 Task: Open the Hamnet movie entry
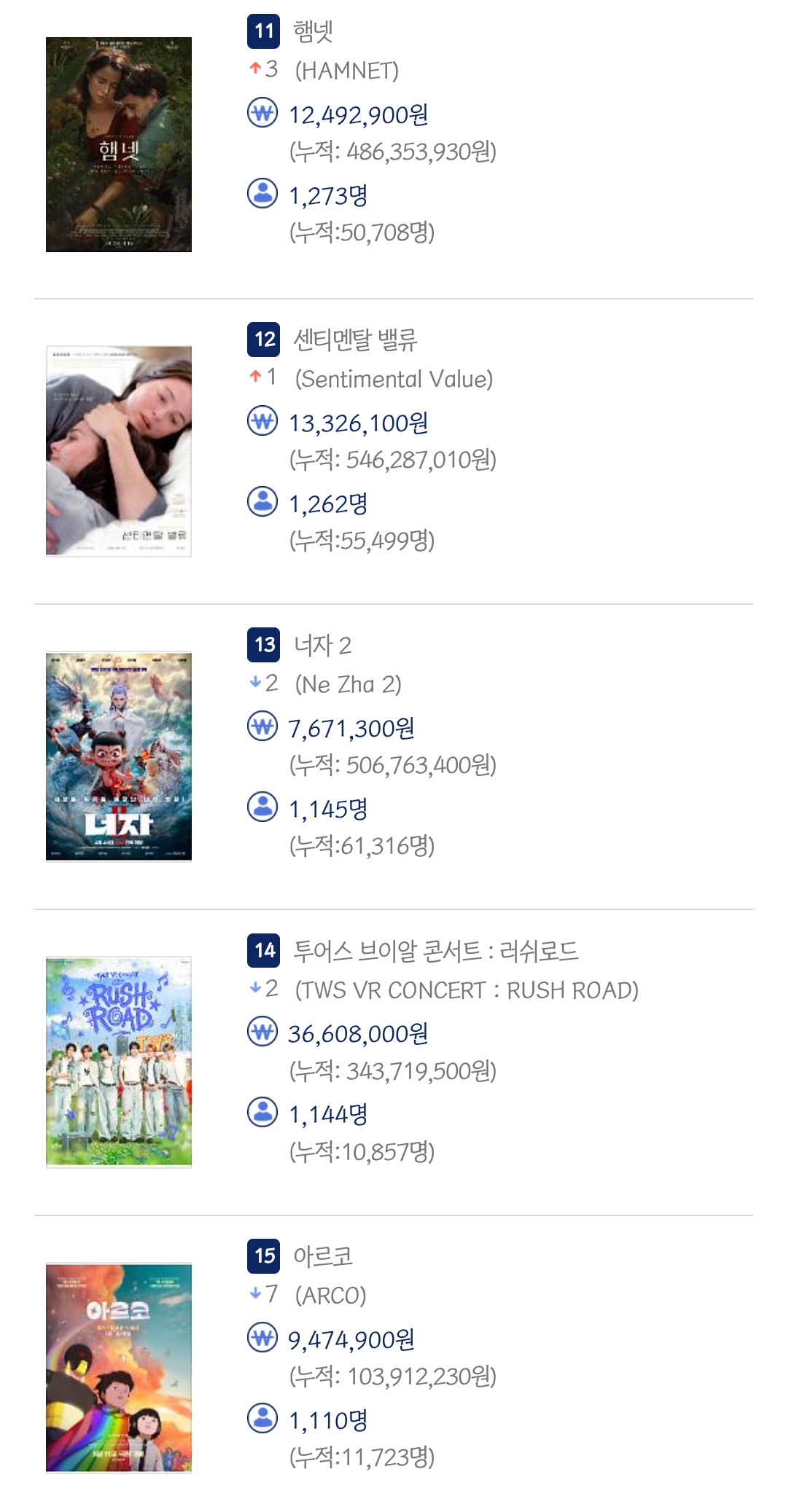[313, 31]
